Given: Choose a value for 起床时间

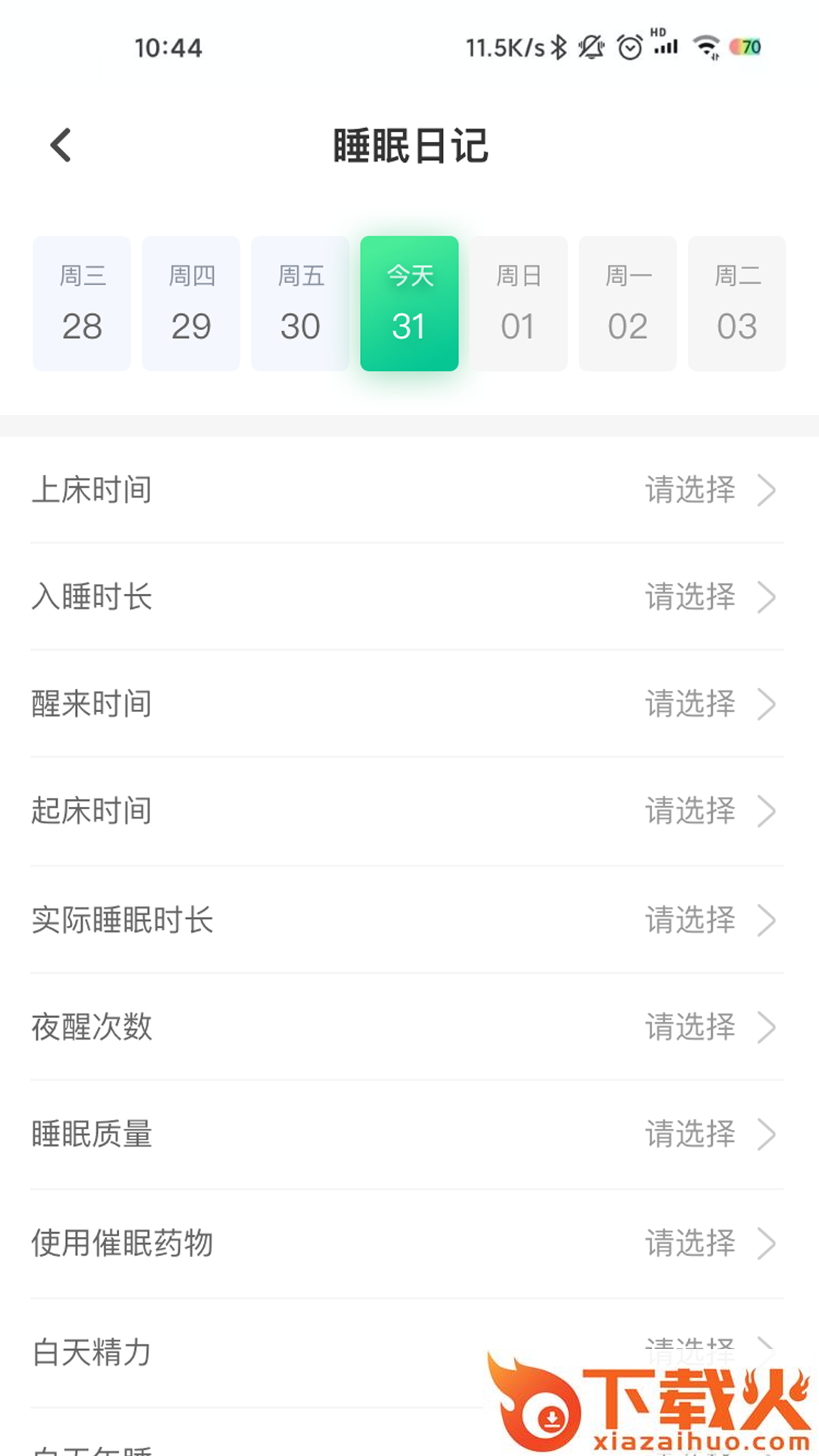Looking at the screenshot, I should click(x=408, y=811).
